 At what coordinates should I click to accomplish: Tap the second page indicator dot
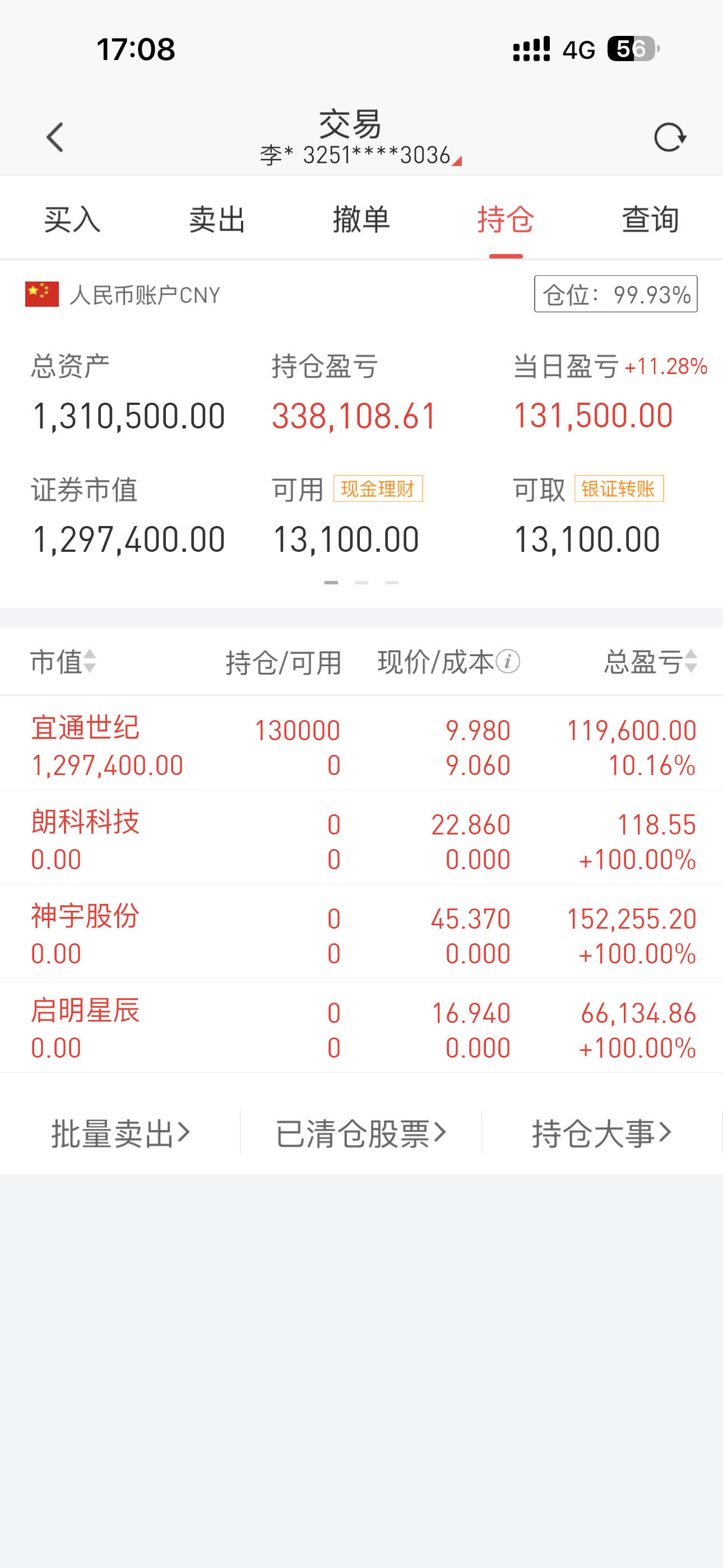pyautogui.click(x=361, y=582)
